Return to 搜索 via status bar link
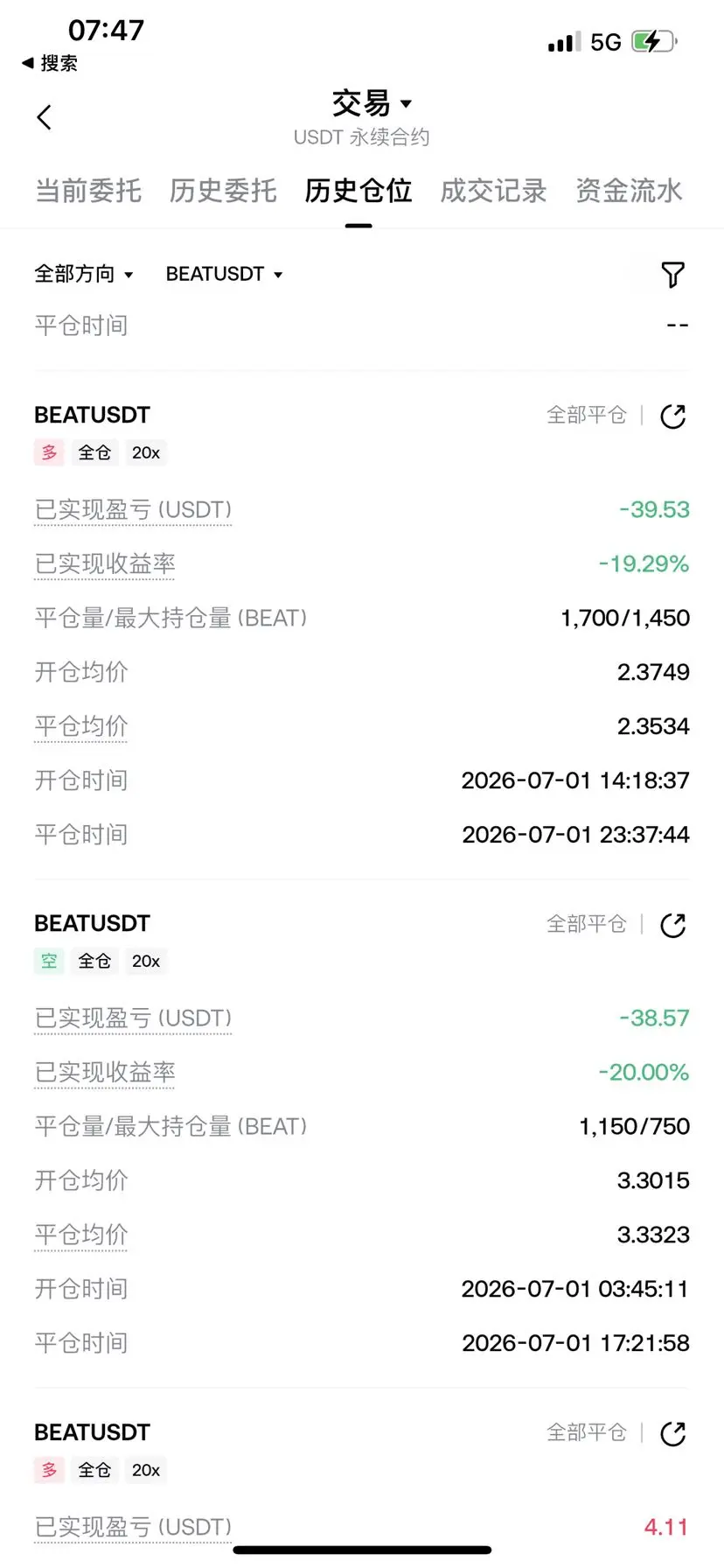724x1568 pixels. (50, 63)
